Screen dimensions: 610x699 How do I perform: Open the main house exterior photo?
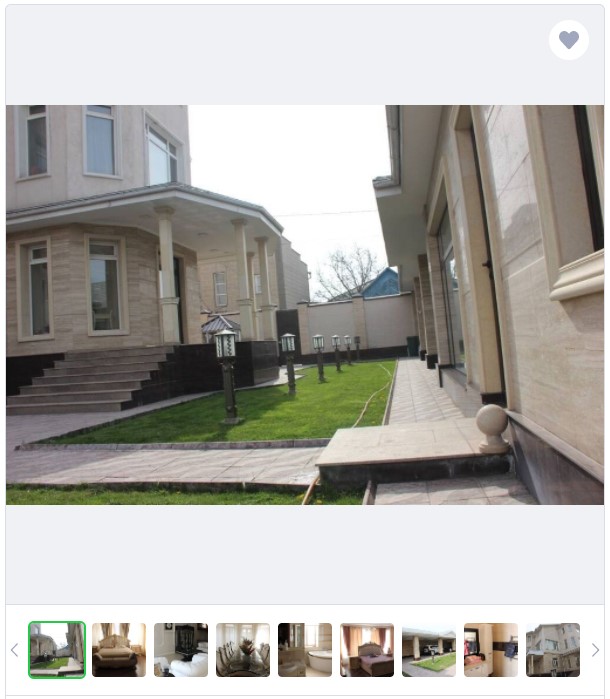point(304,304)
